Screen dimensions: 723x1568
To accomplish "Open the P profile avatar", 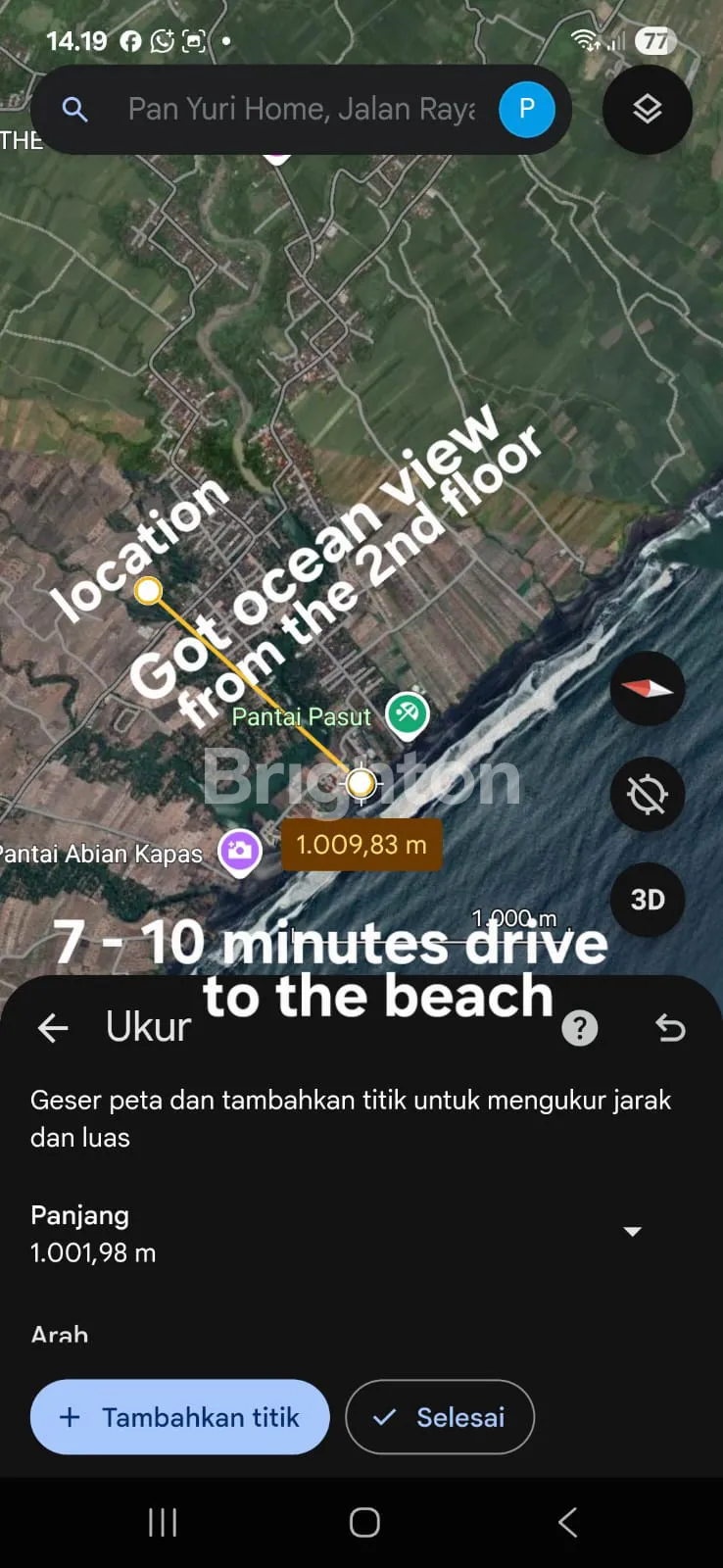I will point(526,109).
